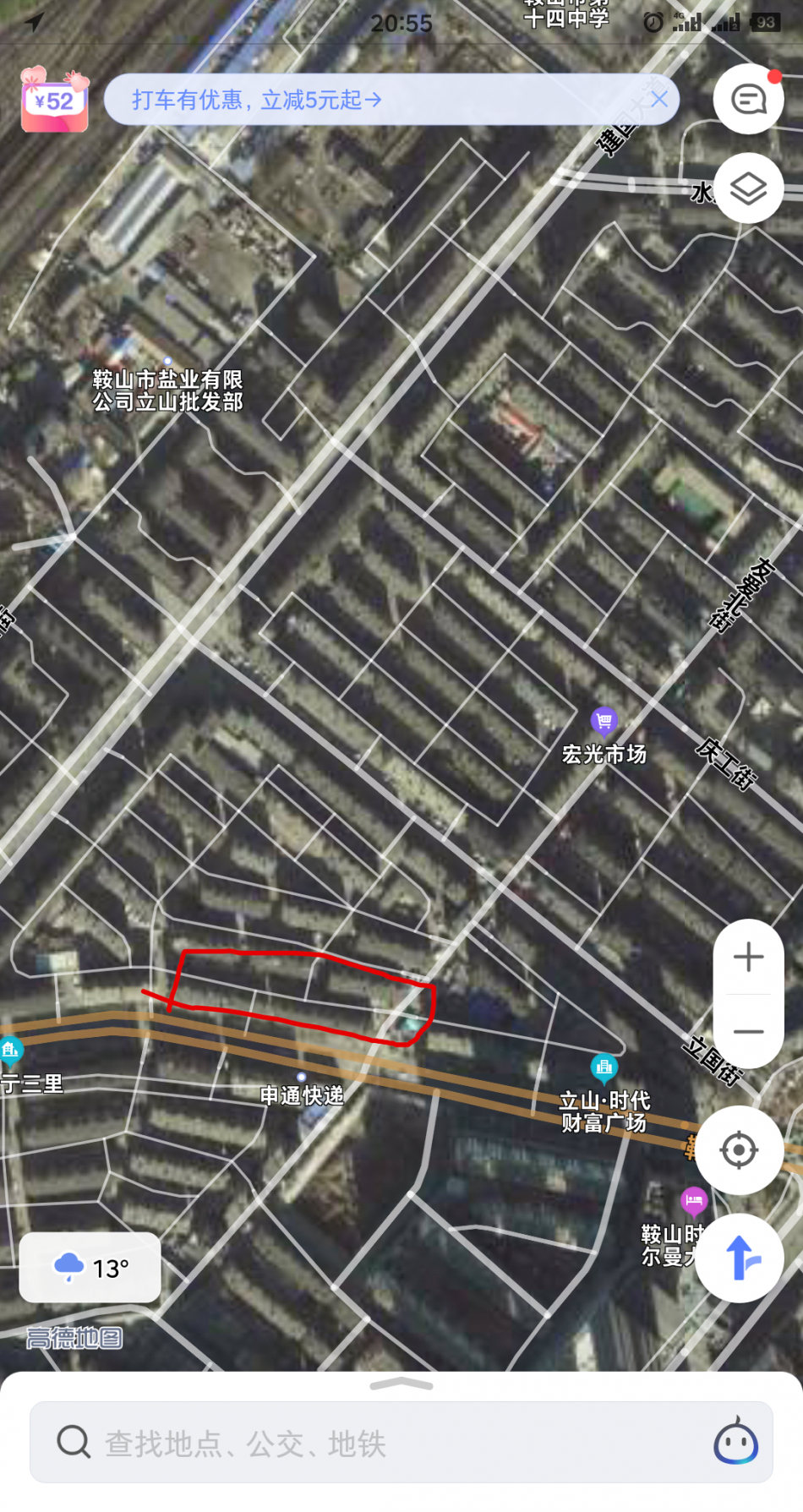803x1512 pixels.
Task: Select the 鞍山市盐业有限公司立山批发部 marker
Action: pos(167,362)
